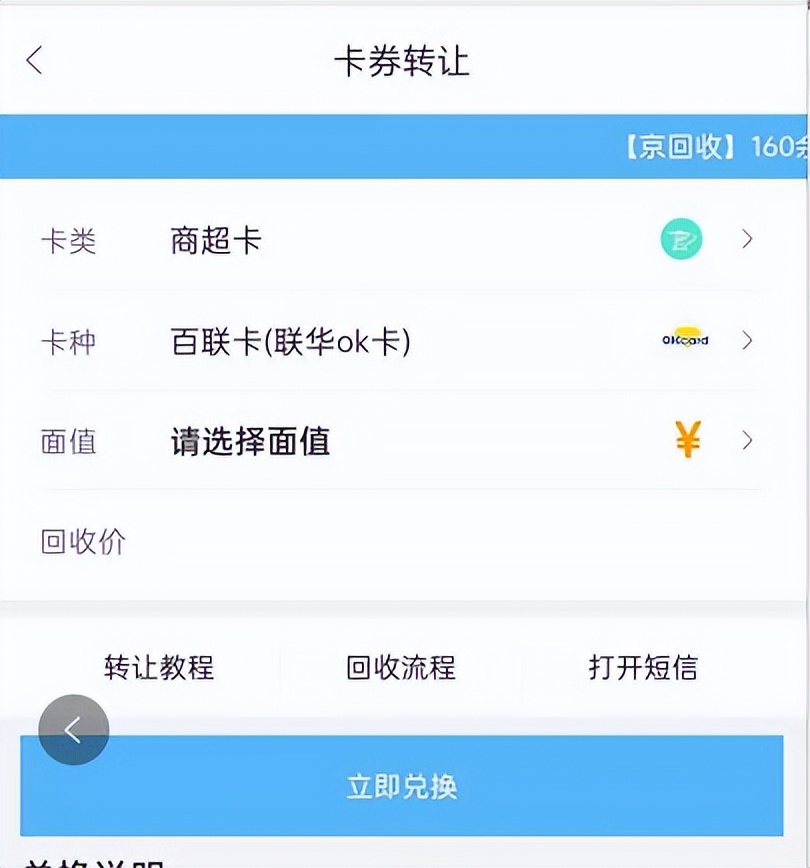
Task: Expand the 卡种 row chevron
Action: click(747, 341)
